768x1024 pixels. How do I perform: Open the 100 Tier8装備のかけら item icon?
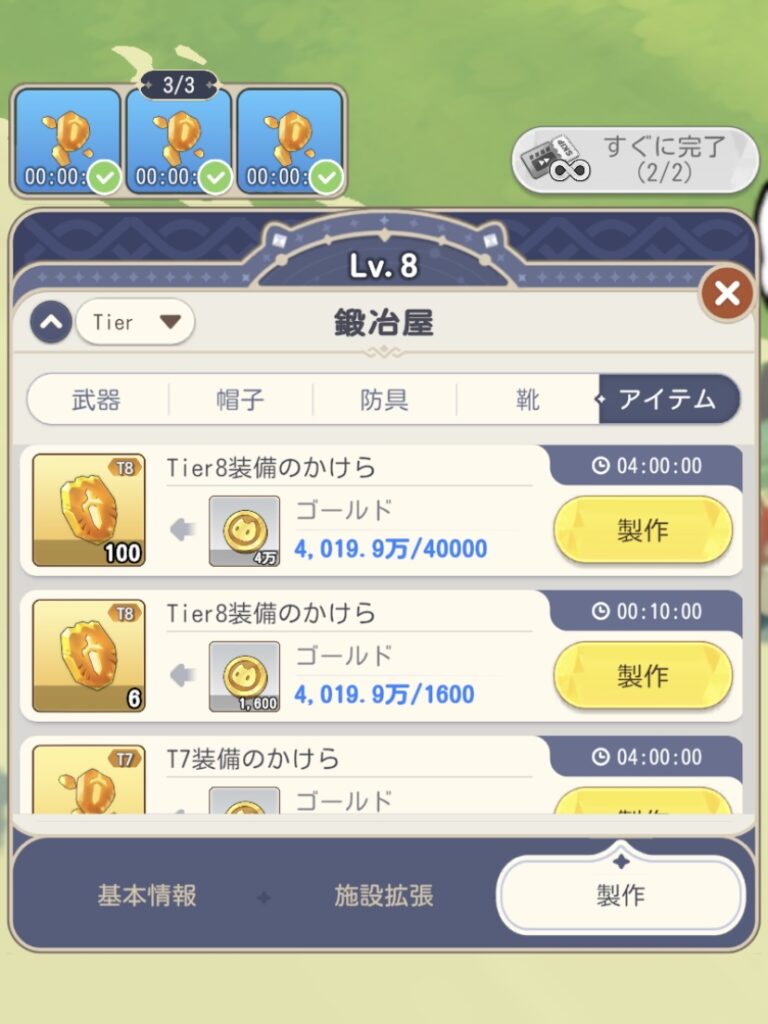point(89,511)
